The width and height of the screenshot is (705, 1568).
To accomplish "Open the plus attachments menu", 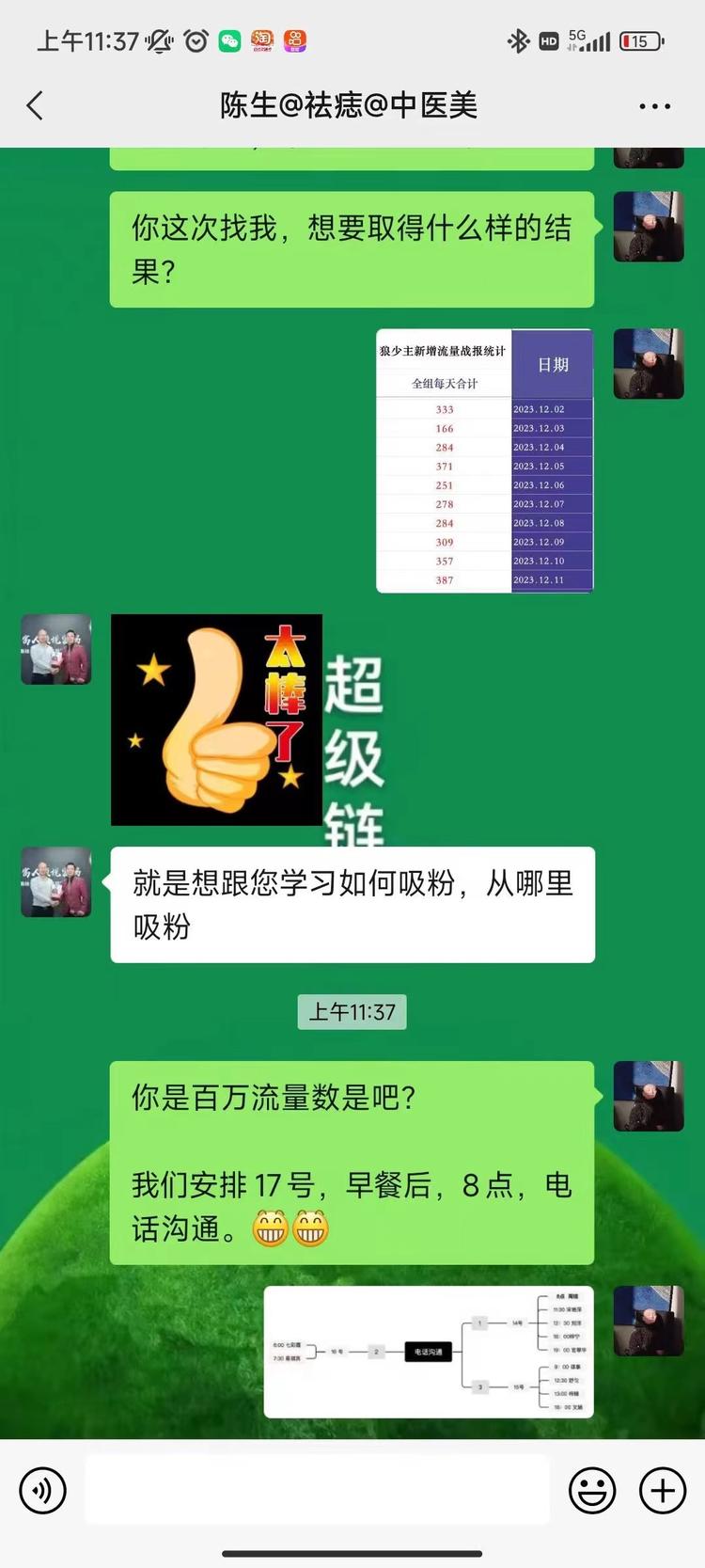I will tap(663, 1490).
